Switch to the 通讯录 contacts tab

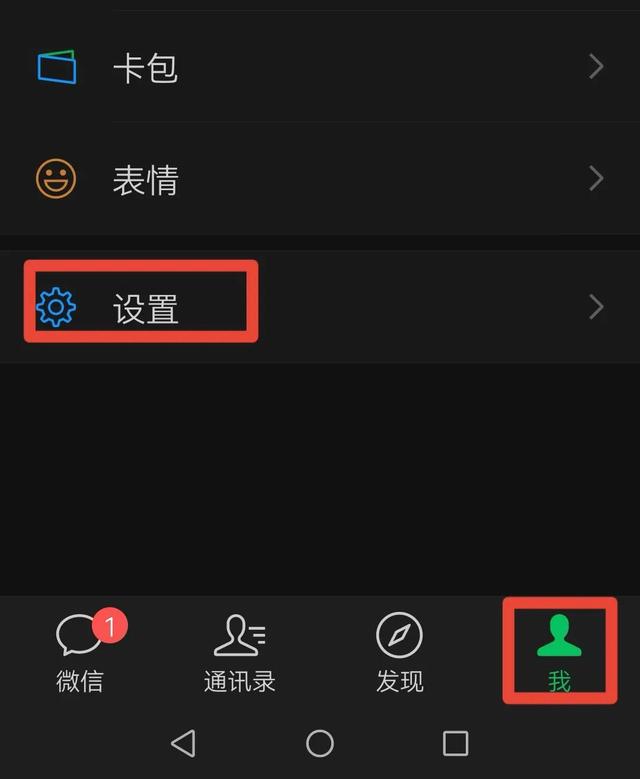click(x=240, y=652)
